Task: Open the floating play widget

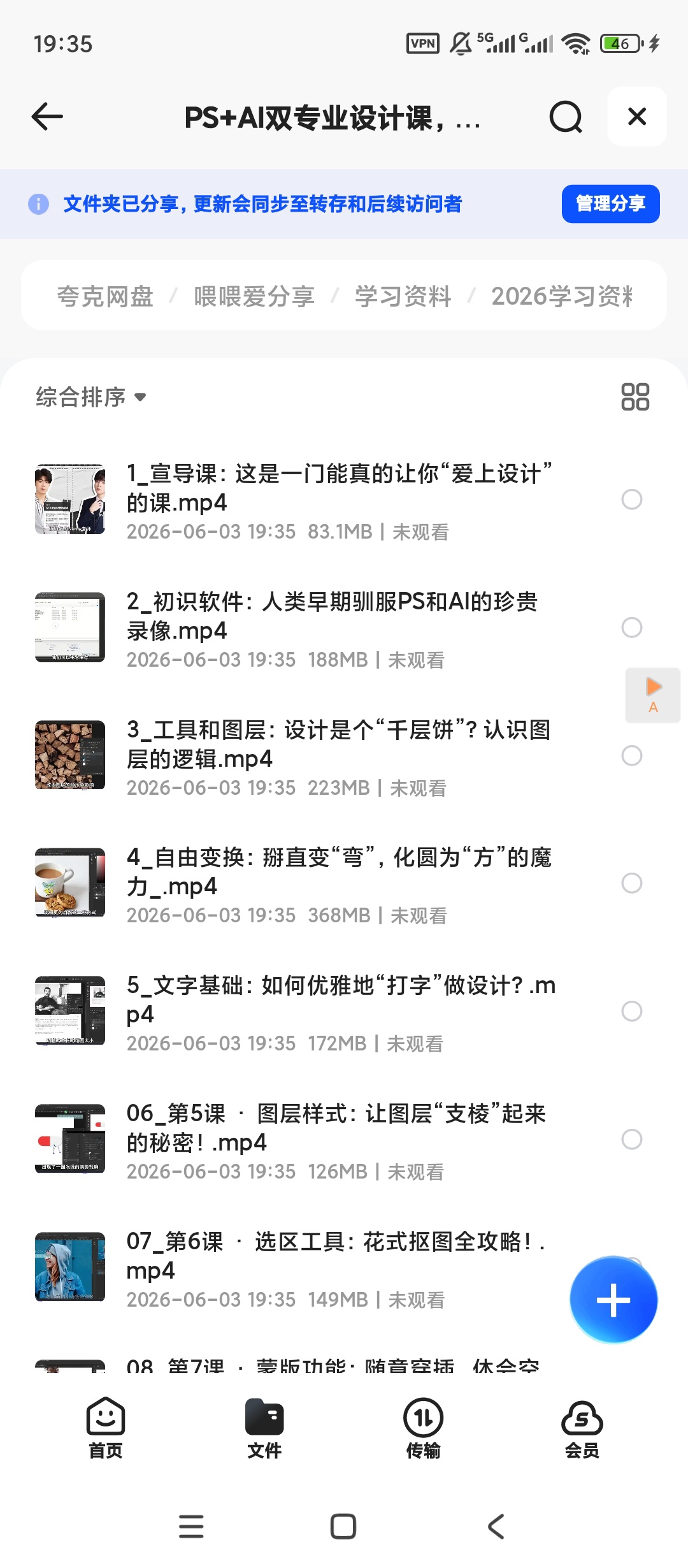Action: pyautogui.click(x=653, y=695)
